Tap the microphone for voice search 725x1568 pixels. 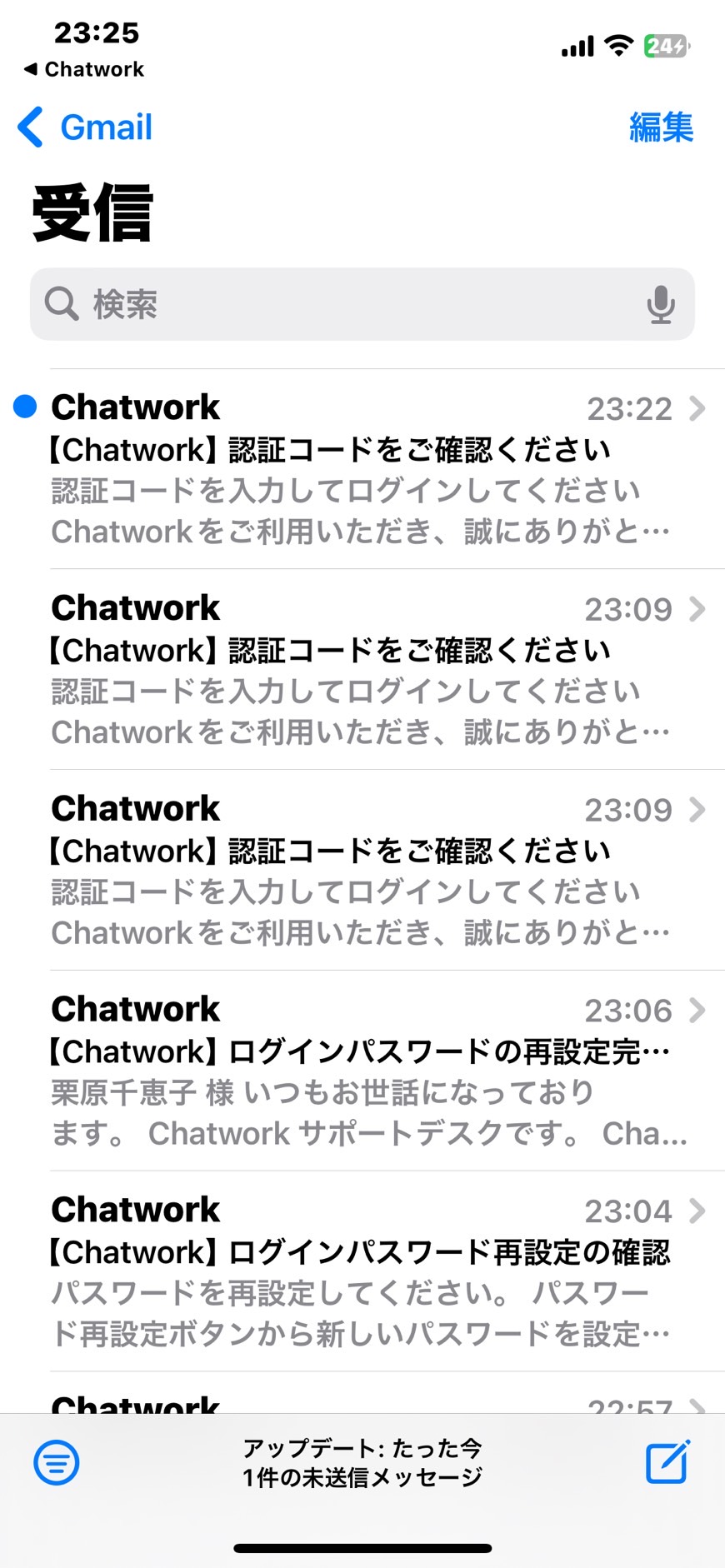click(661, 304)
